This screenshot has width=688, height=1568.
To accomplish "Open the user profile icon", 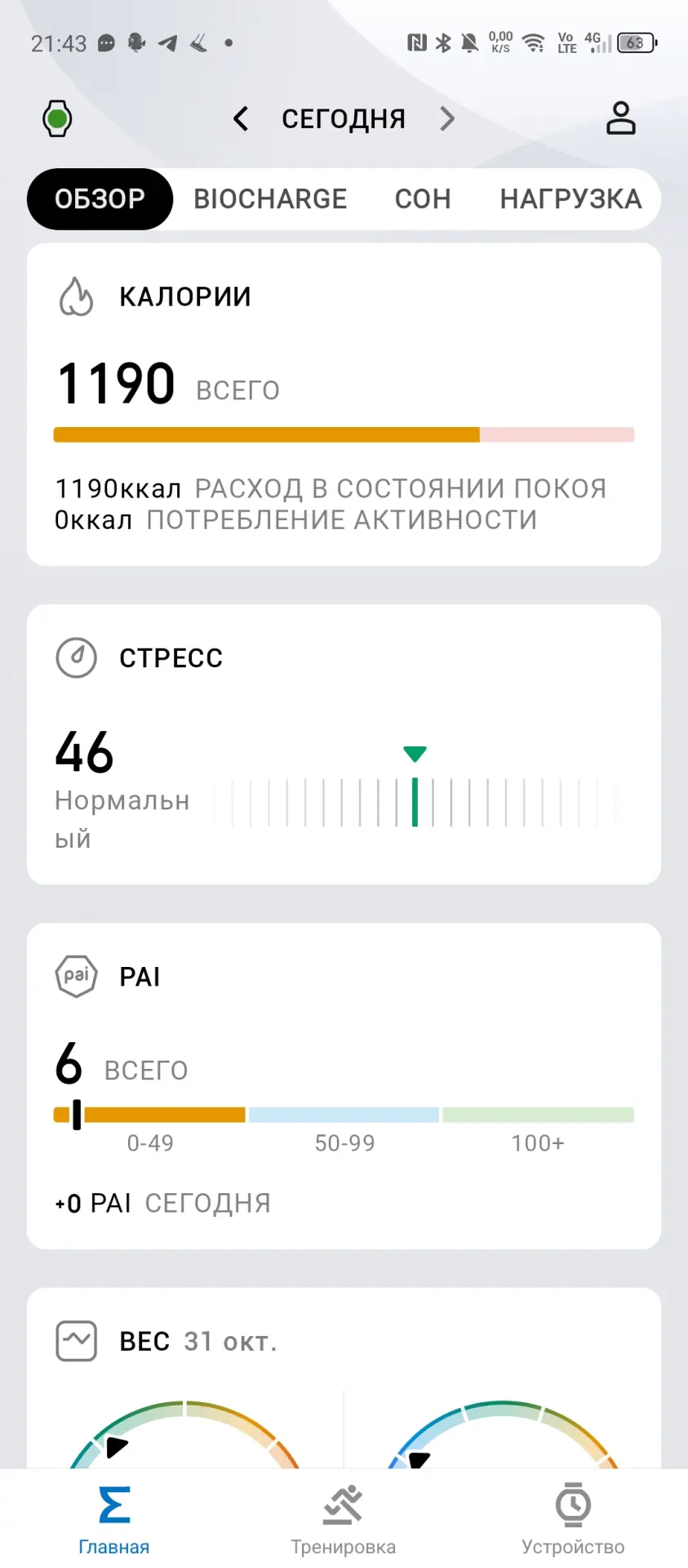I will 620,118.
